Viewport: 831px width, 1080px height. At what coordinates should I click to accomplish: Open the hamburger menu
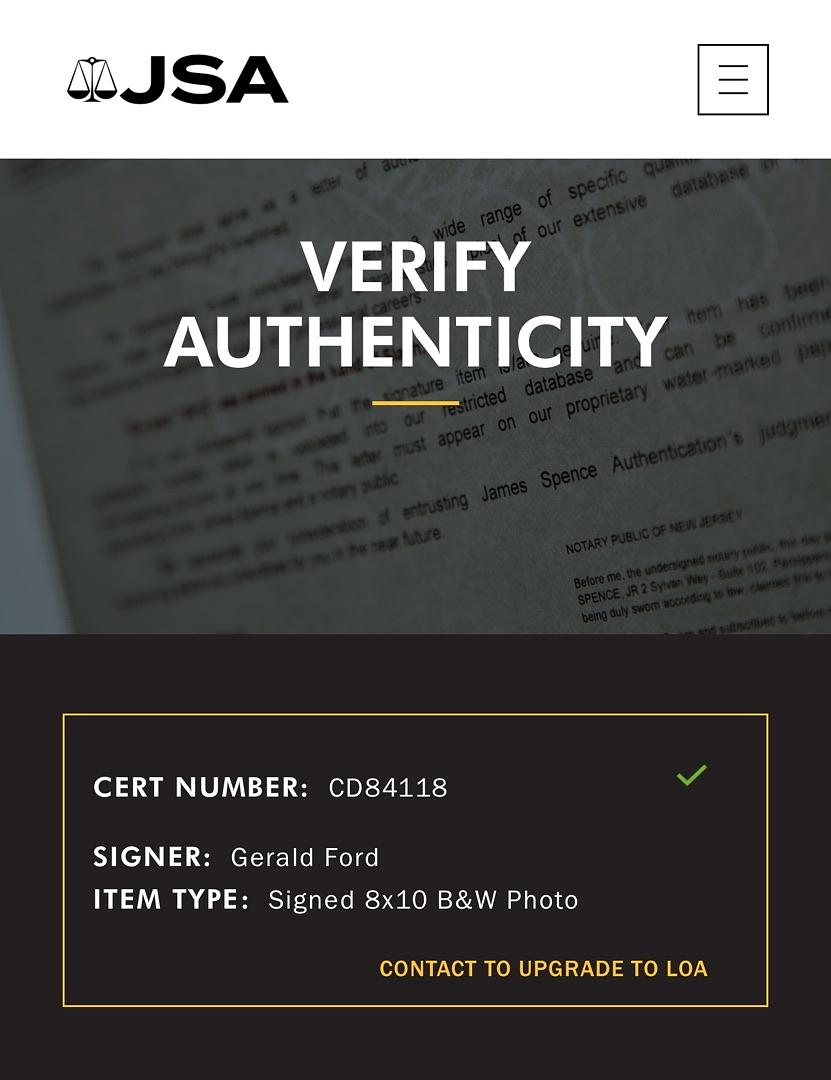click(x=732, y=79)
